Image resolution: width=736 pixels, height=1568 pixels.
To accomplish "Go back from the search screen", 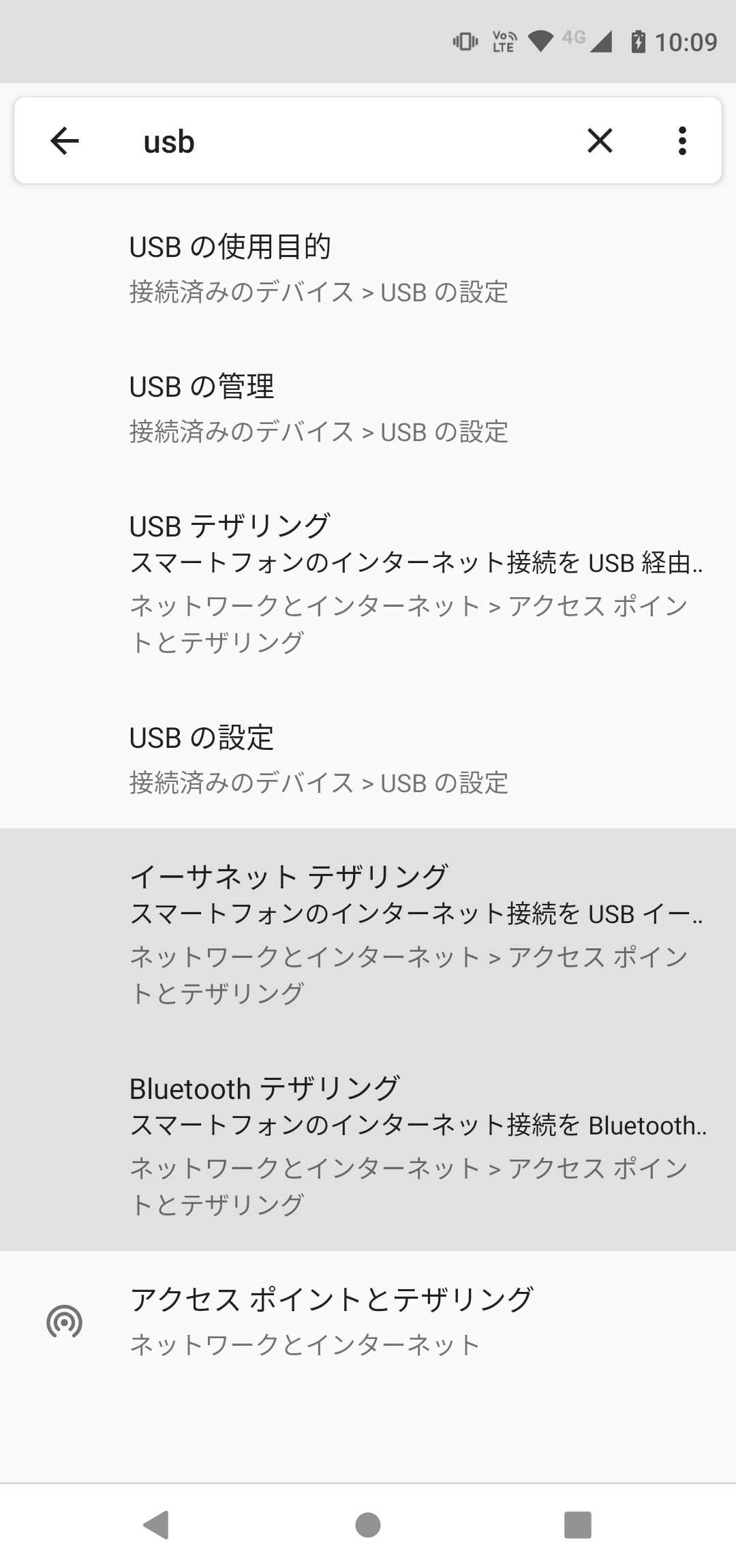I will click(x=65, y=141).
